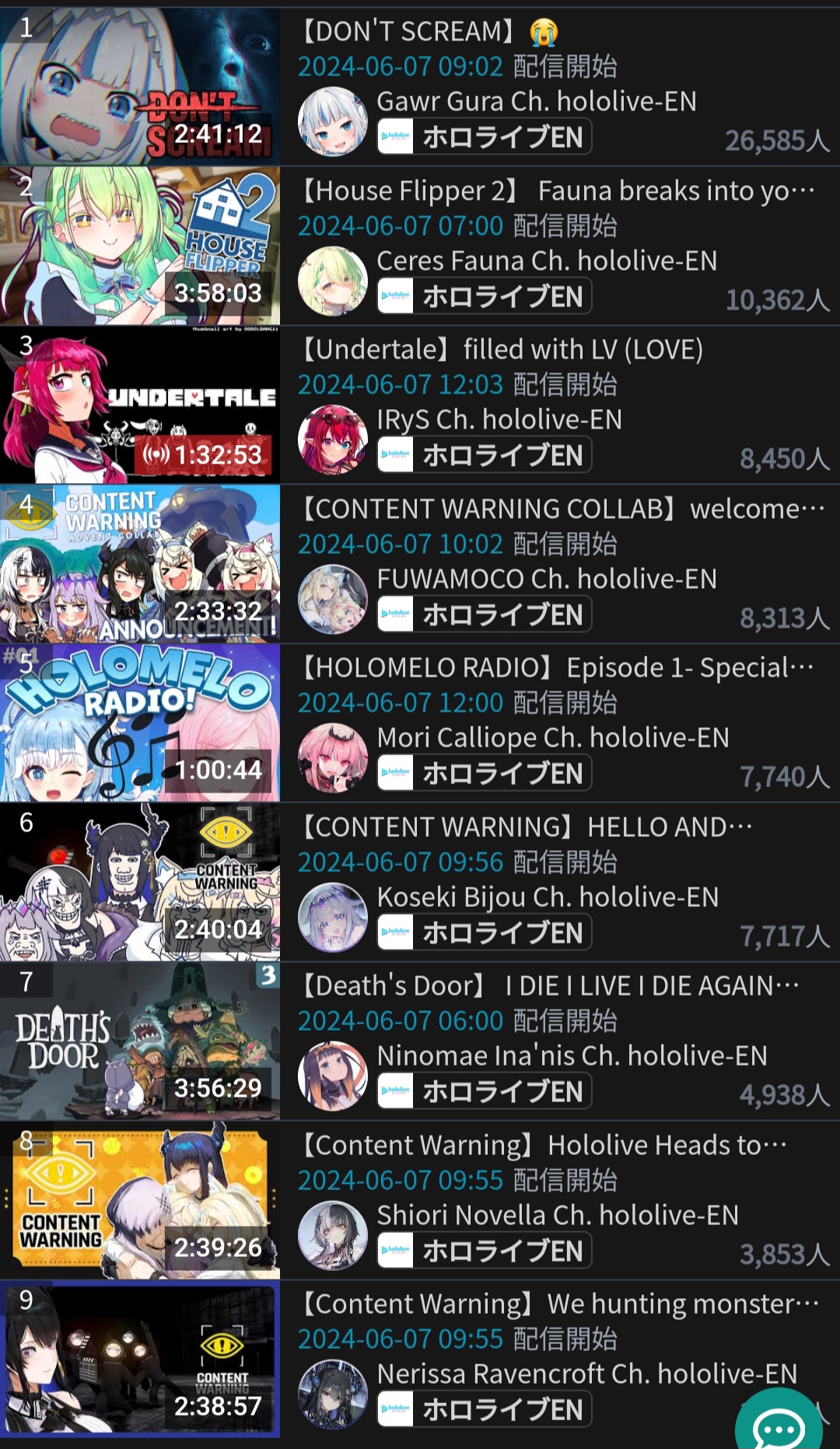The image size is (840, 1449).
Task: Tap the ホロライブEN tag under Ceres Fauna Ch.
Action: pyautogui.click(x=484, y=296)
